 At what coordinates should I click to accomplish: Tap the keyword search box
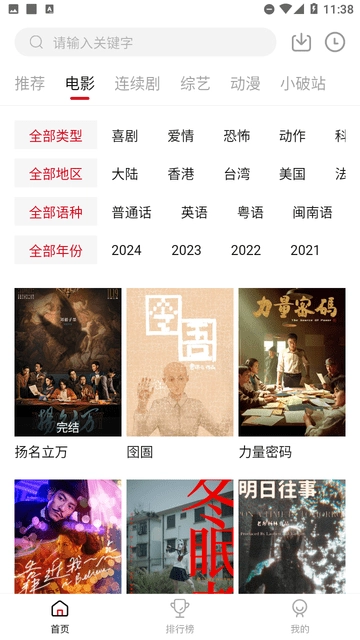click(x=145, y=42)
